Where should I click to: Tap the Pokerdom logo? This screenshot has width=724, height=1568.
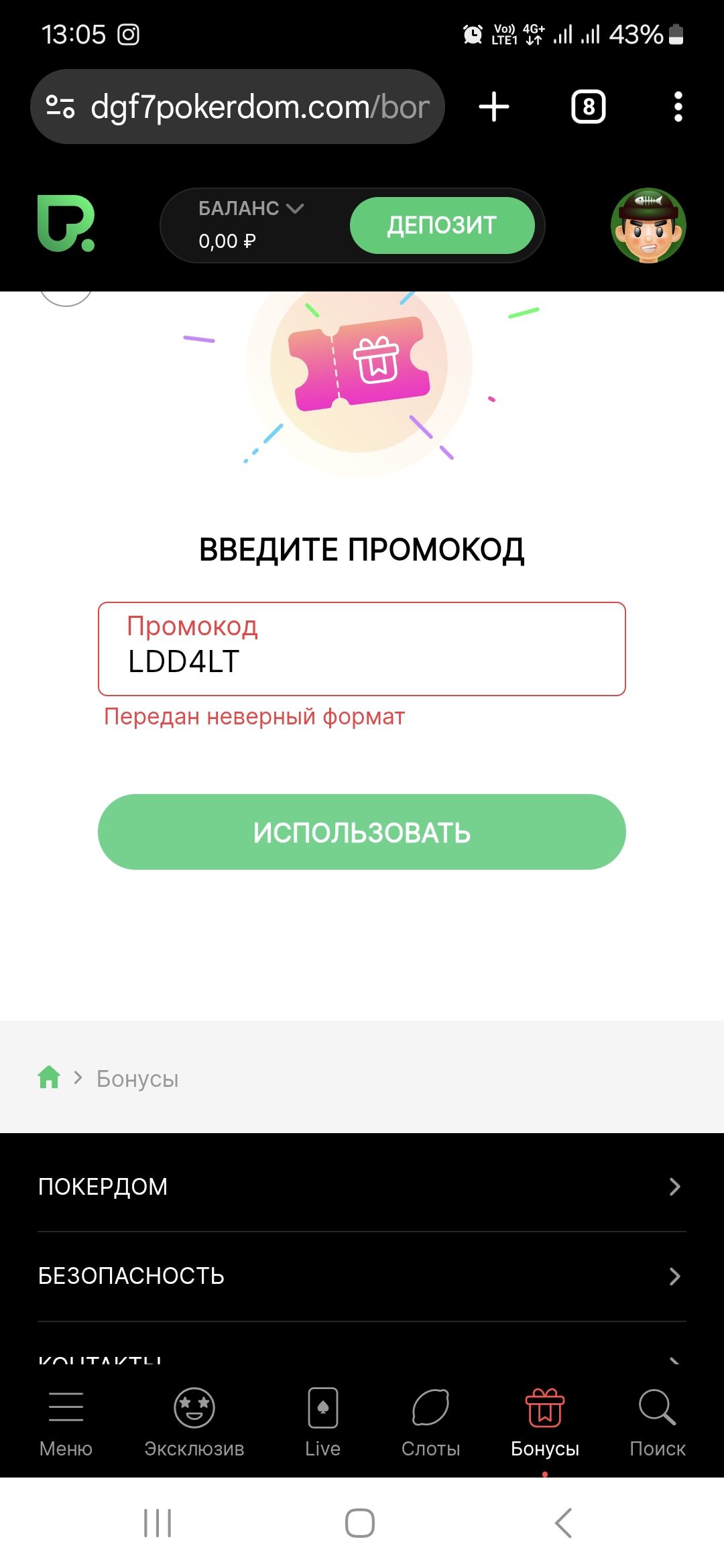pyautogui.click(x=66, y=224)
